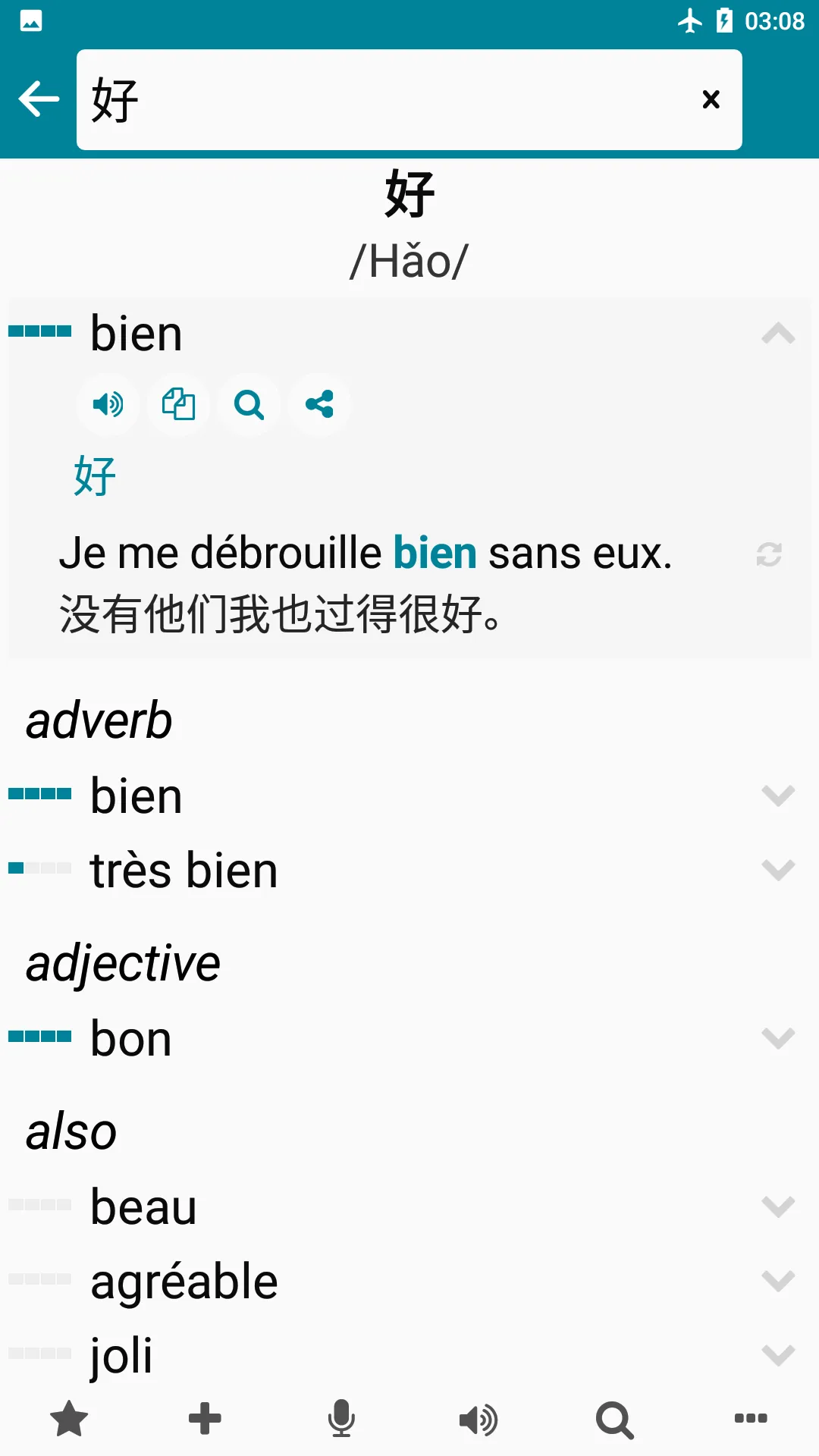Viewport: 819px width, 1456px height.
Task: Copy the bien translation
Action: pyautogui.click(x=178, y=404)
